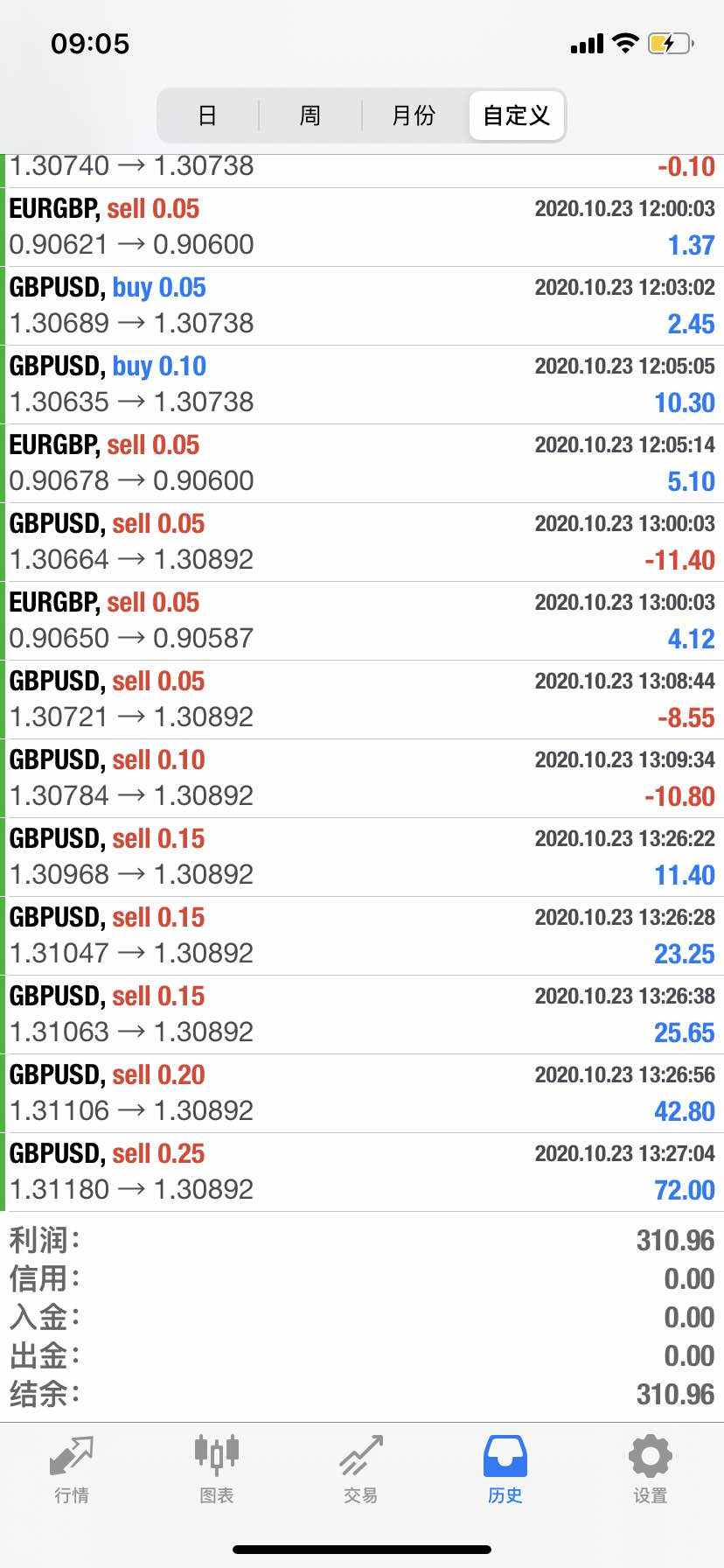The width and height of the screenshot is (724, 1568).
Task: Open the GBPUSD sell trade with -11.40 loss
Action: (362, 542)
